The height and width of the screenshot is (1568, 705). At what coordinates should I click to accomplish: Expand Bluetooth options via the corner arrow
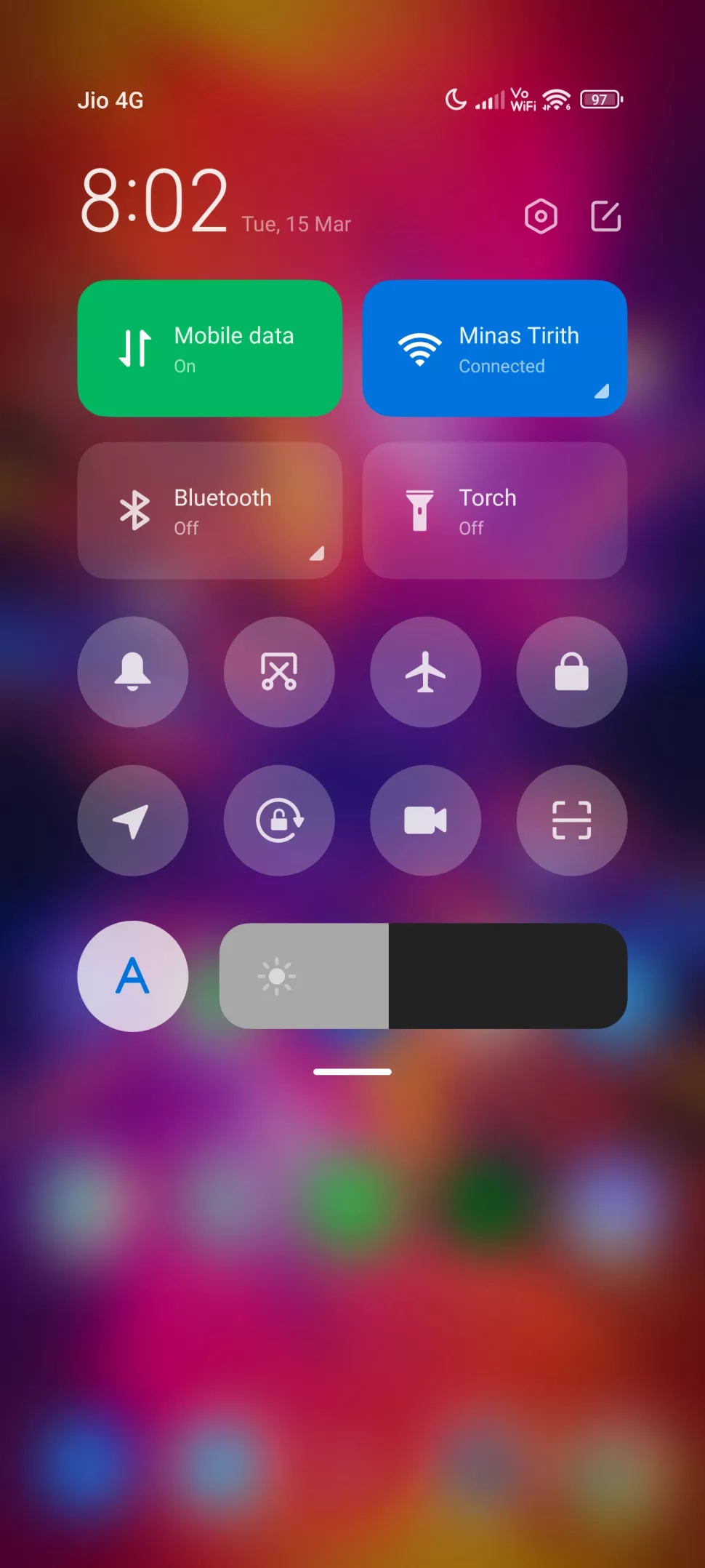click(317, 553)
